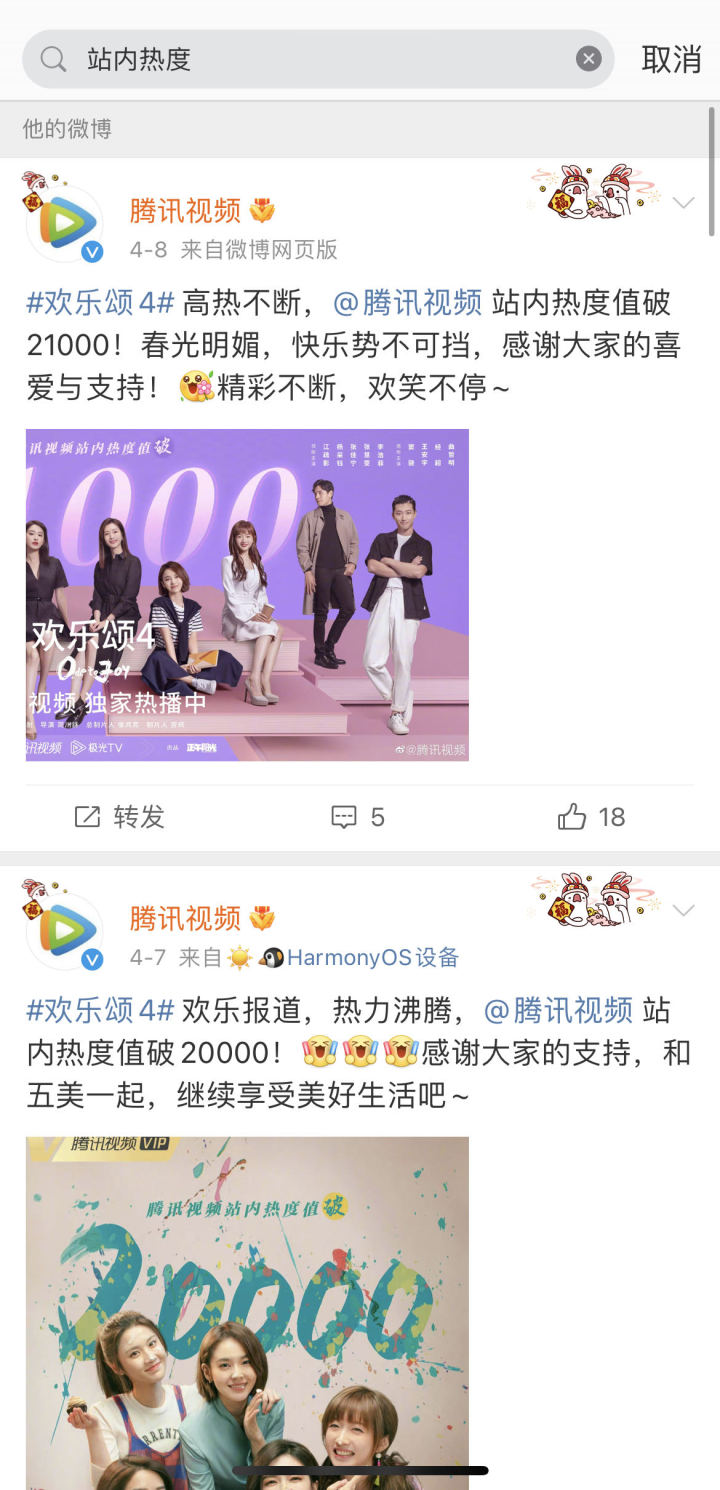Open the #欢乐颂4# hashtag in the 21000 post
This screenshot has height=1490, width=720.
100,302
